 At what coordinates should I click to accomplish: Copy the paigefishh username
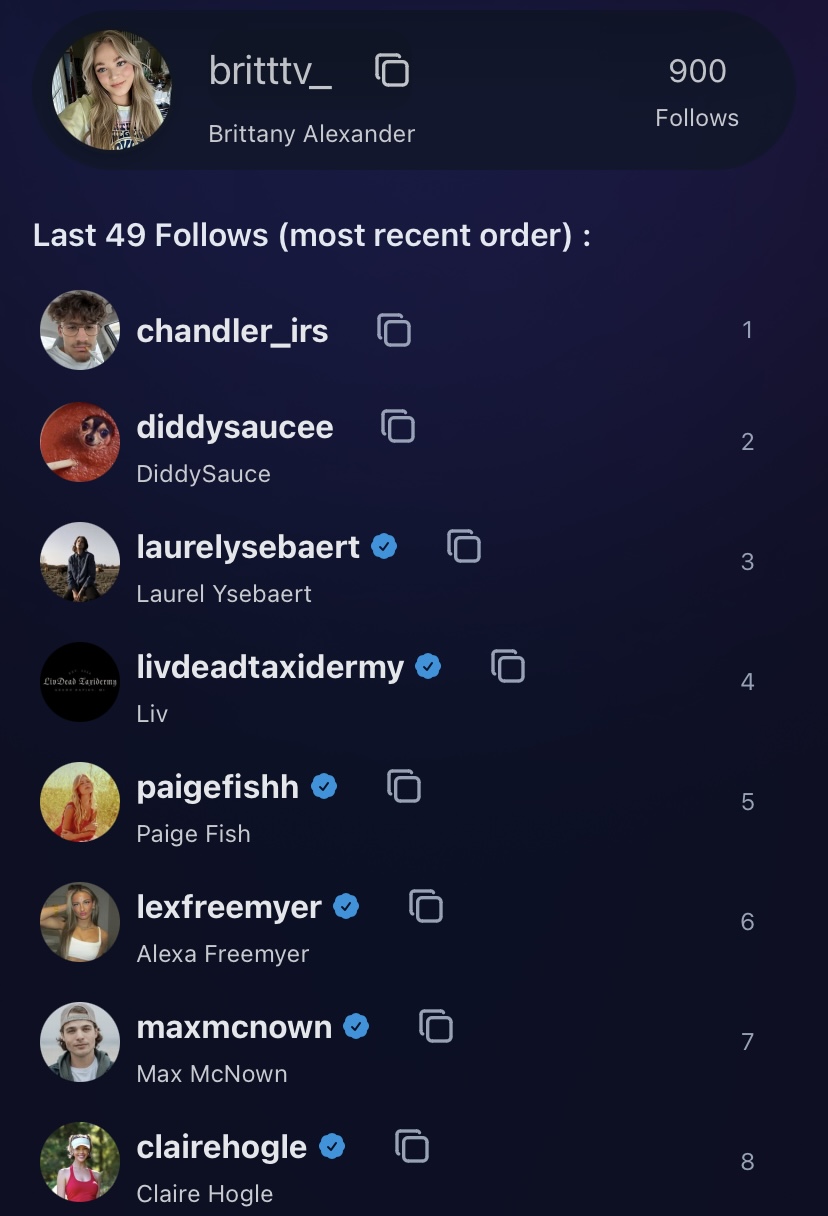tap(404, 787)
